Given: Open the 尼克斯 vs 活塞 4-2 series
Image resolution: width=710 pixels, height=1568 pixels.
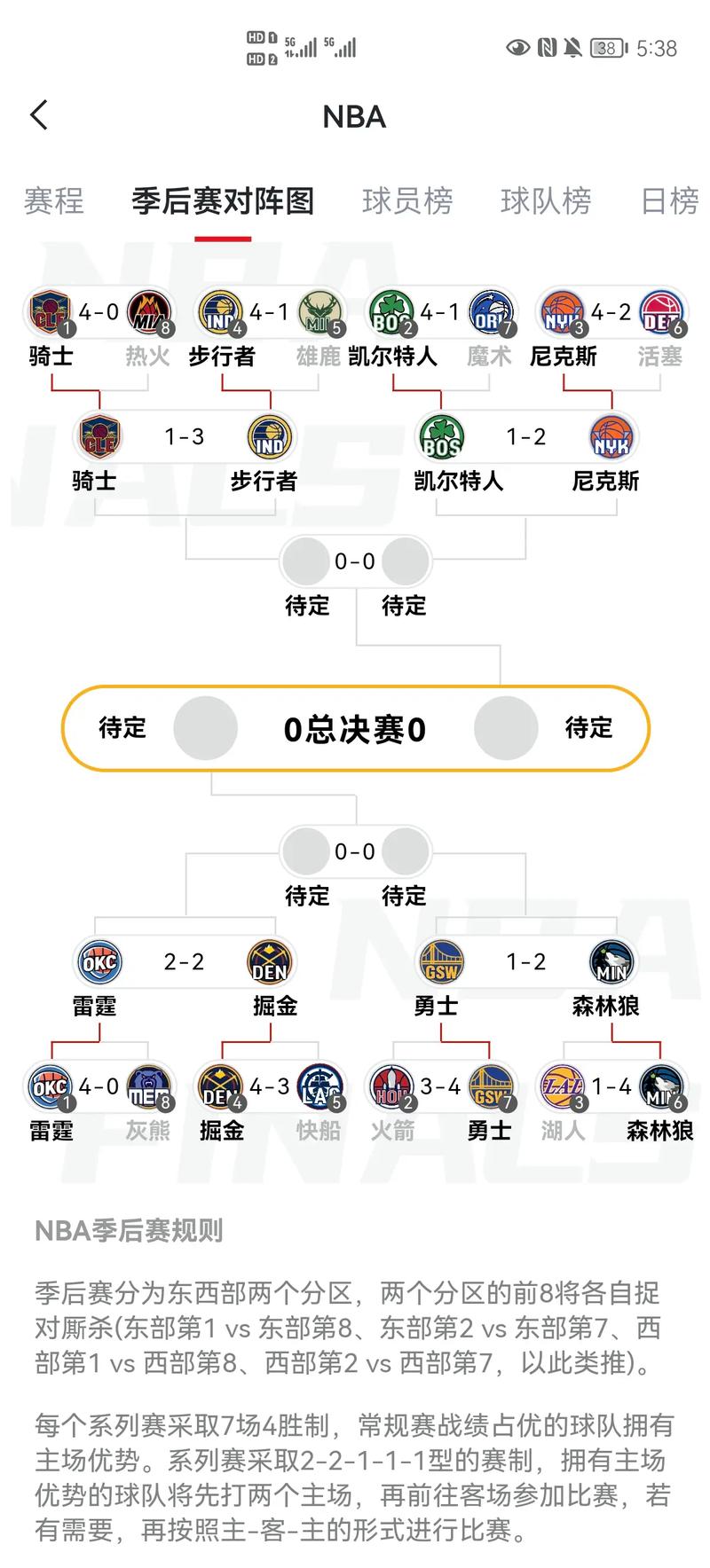Looking at the screenshot, I should pyautogui.click(x=611, y=312).
